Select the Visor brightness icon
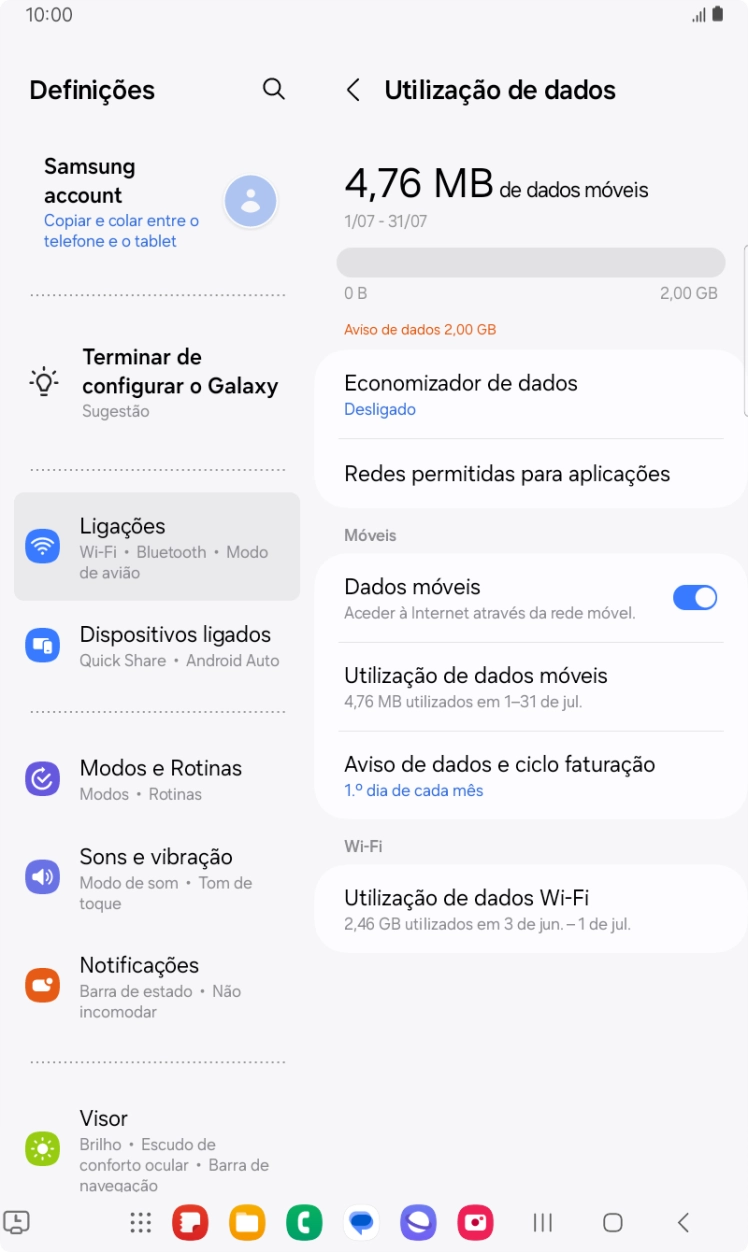Viewport: 748px width, 1252px height. 42,1147
